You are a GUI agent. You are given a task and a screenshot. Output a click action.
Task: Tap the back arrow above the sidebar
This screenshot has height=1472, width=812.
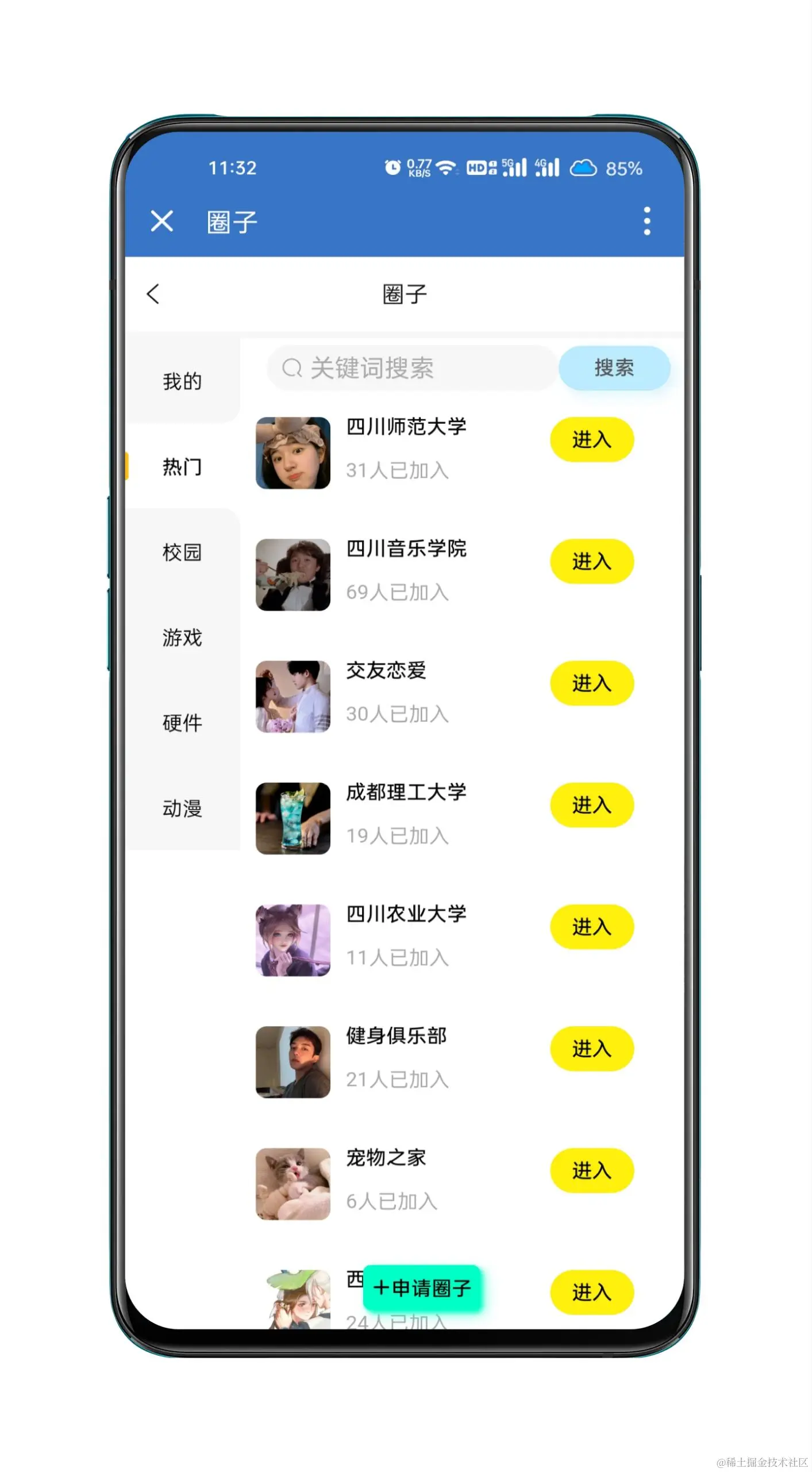152,293
